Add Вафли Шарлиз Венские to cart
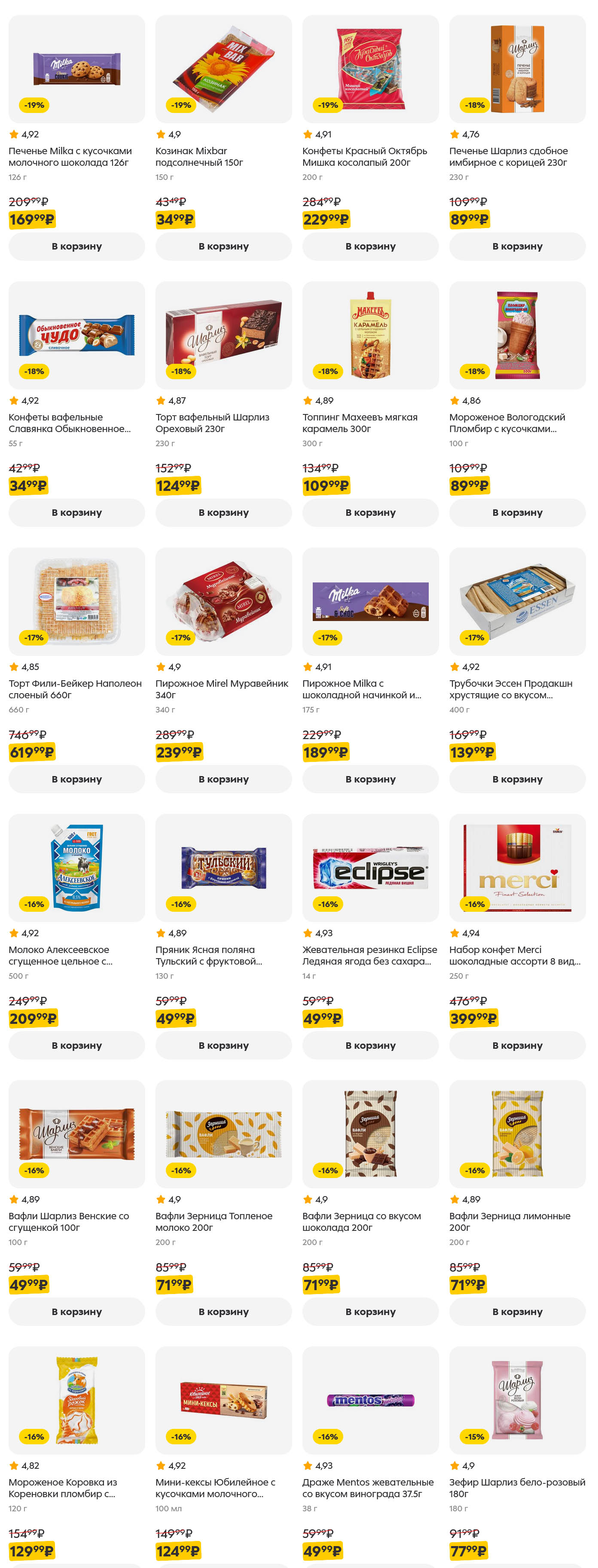The height and width of the screenshot is (1568, 598). pos(77,1312)
